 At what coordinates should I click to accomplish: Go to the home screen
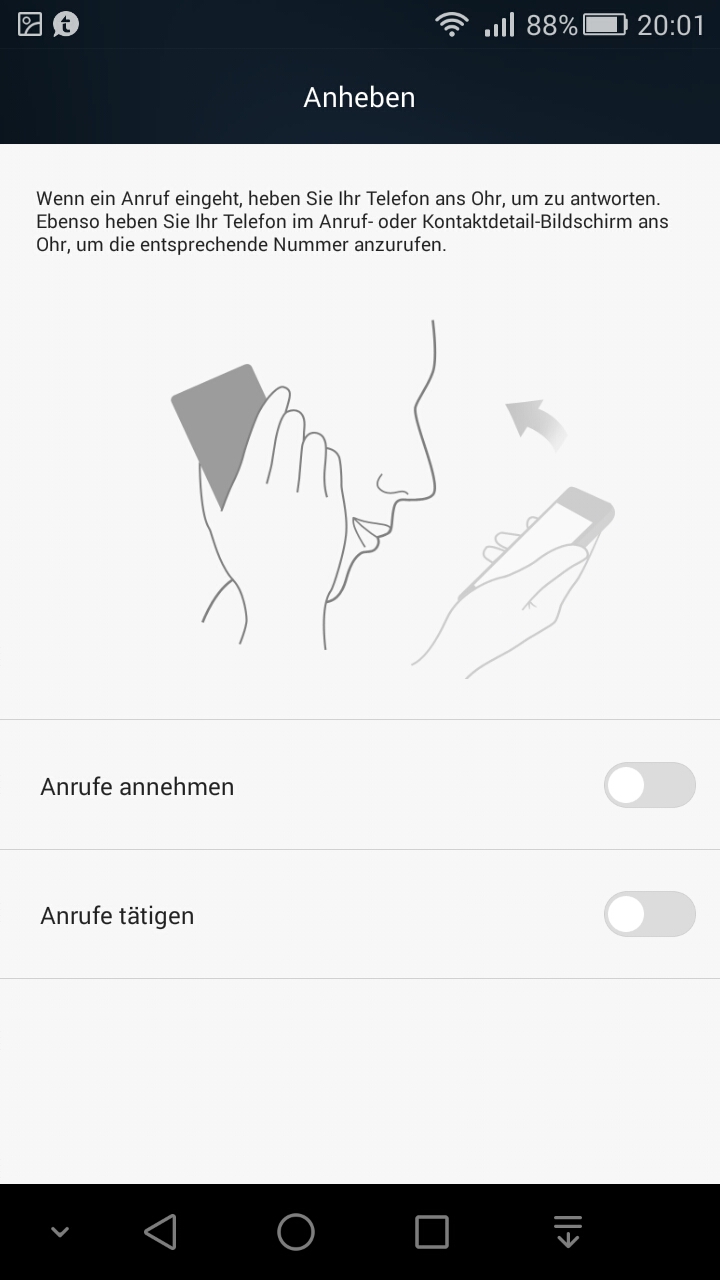296,1232
